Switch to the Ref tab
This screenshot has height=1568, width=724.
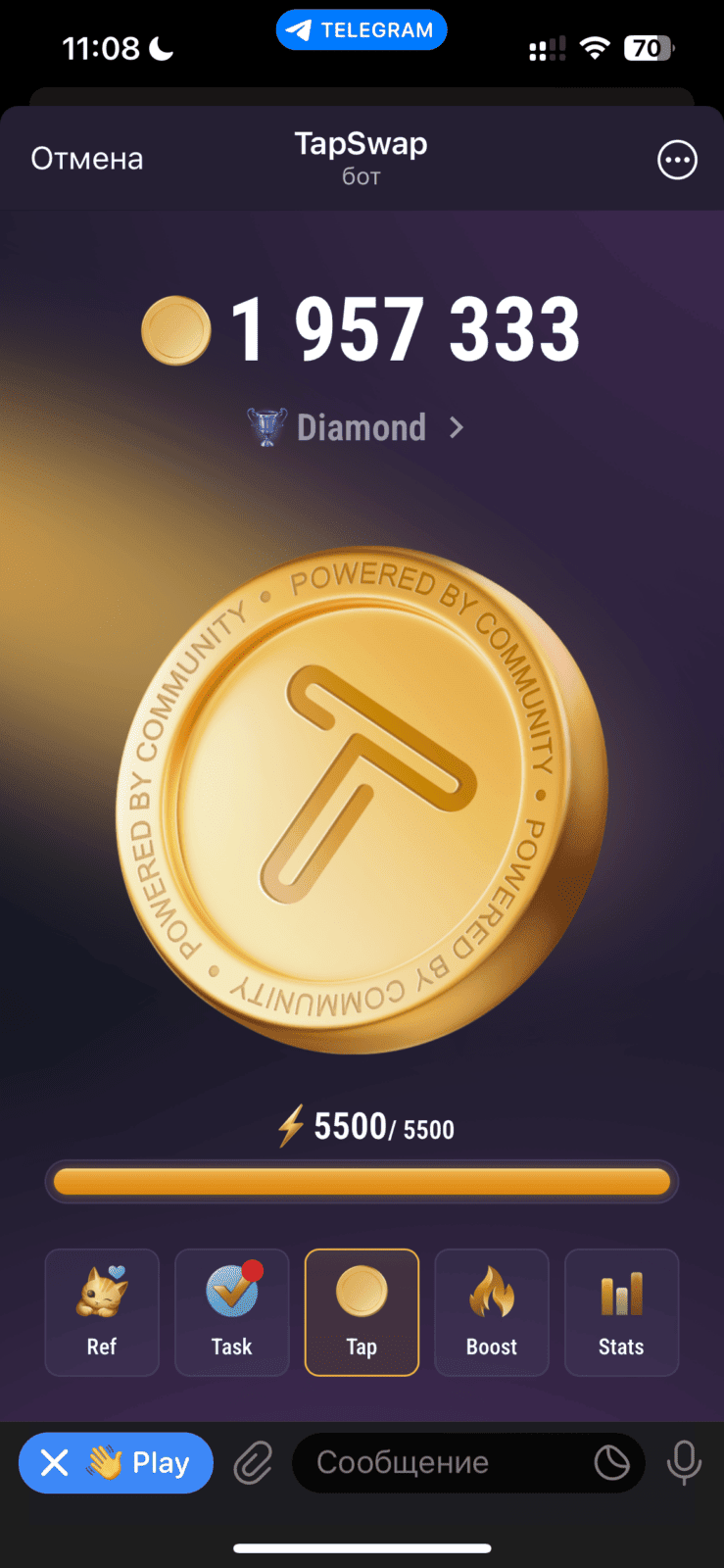click(x=102, y=1312)
